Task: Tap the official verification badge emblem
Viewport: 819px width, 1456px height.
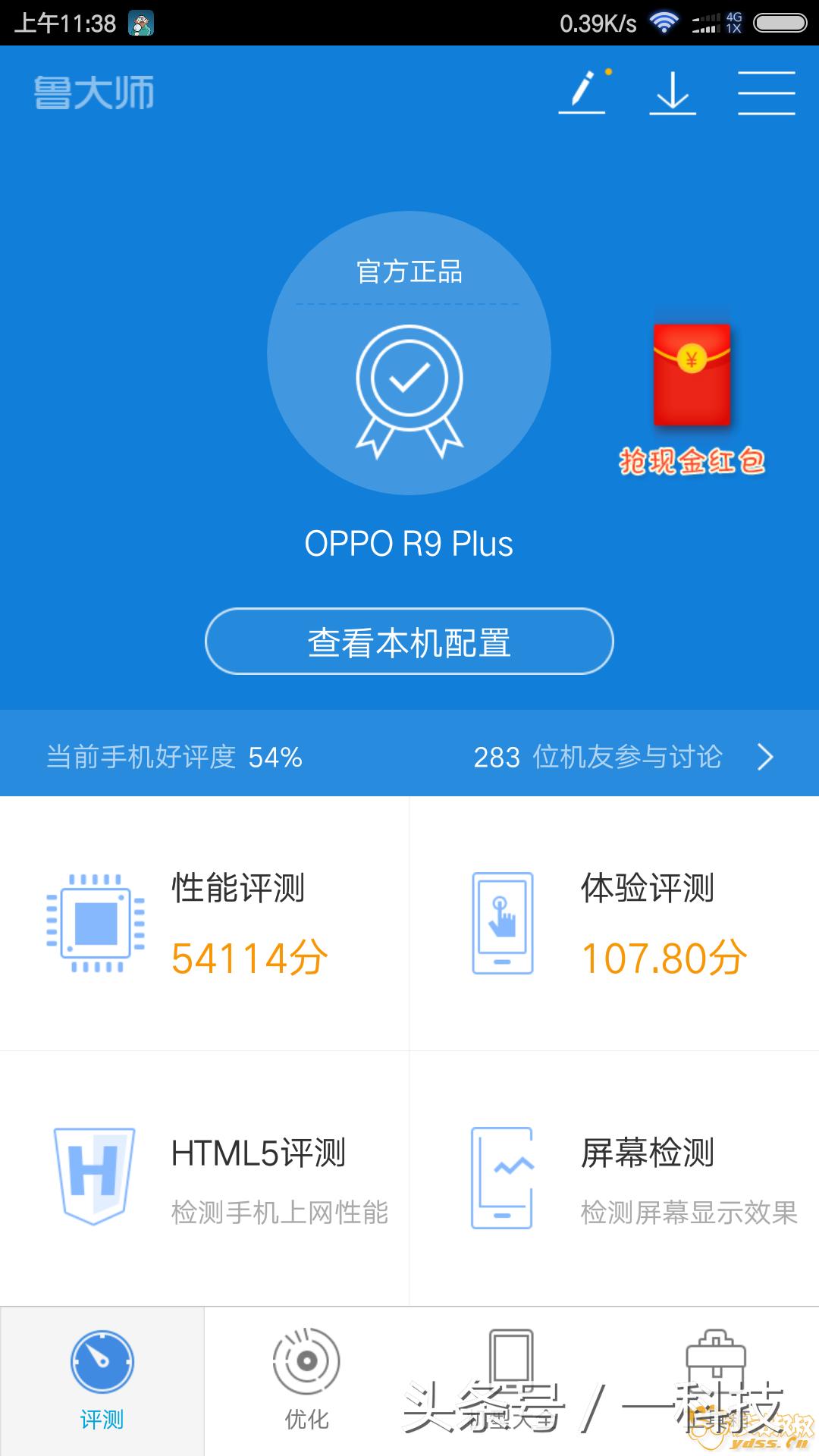Action: (409, 387)
